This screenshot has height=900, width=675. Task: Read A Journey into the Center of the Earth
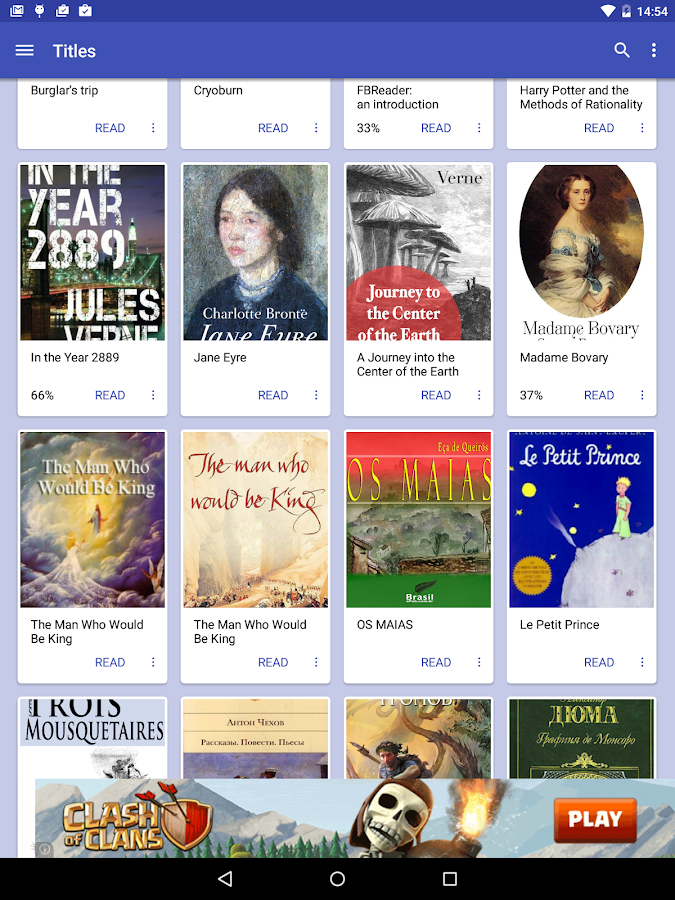436,395
